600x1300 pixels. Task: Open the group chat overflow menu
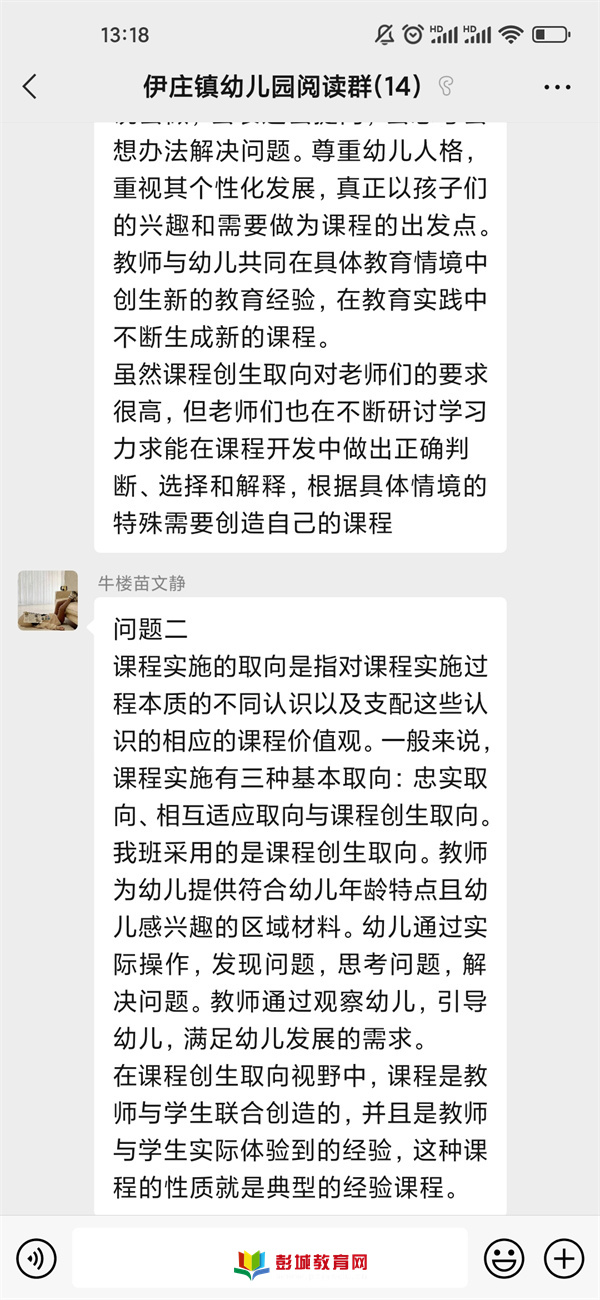point(557,87)
